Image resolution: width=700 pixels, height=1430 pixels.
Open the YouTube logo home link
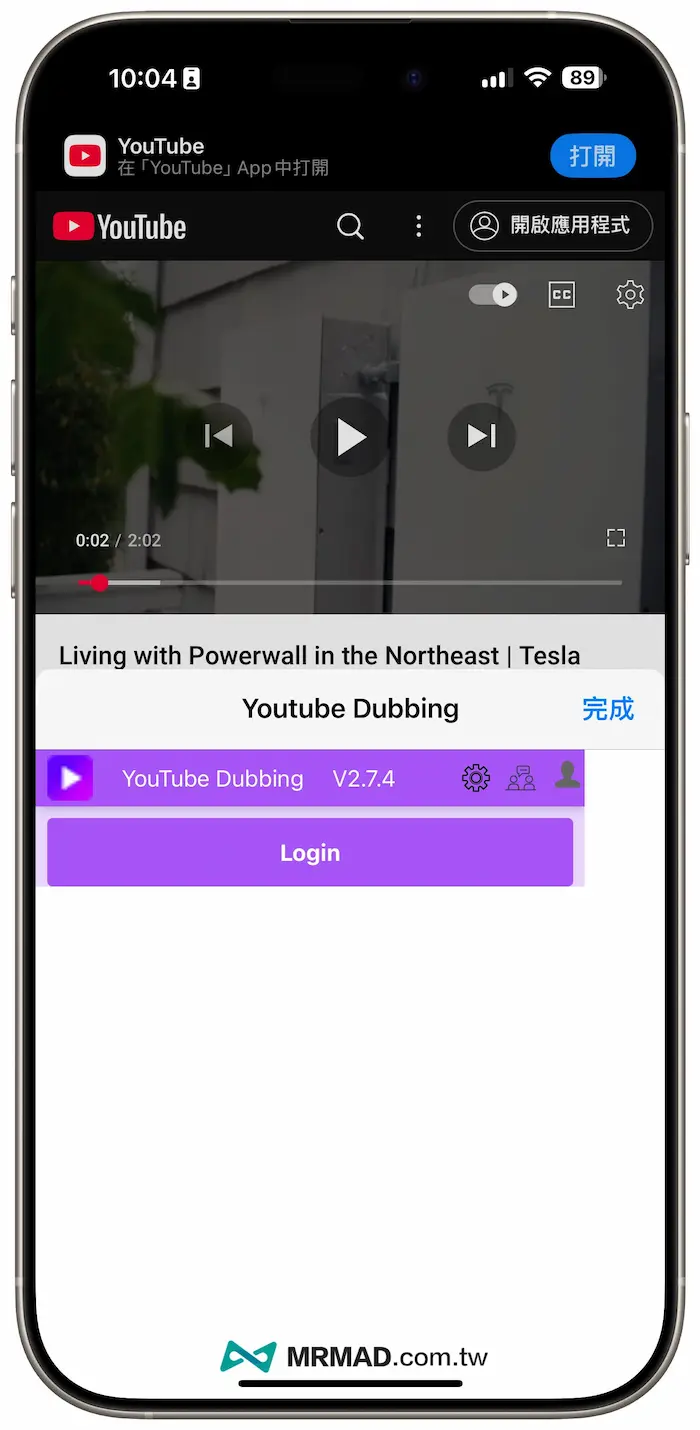[120, 227]
